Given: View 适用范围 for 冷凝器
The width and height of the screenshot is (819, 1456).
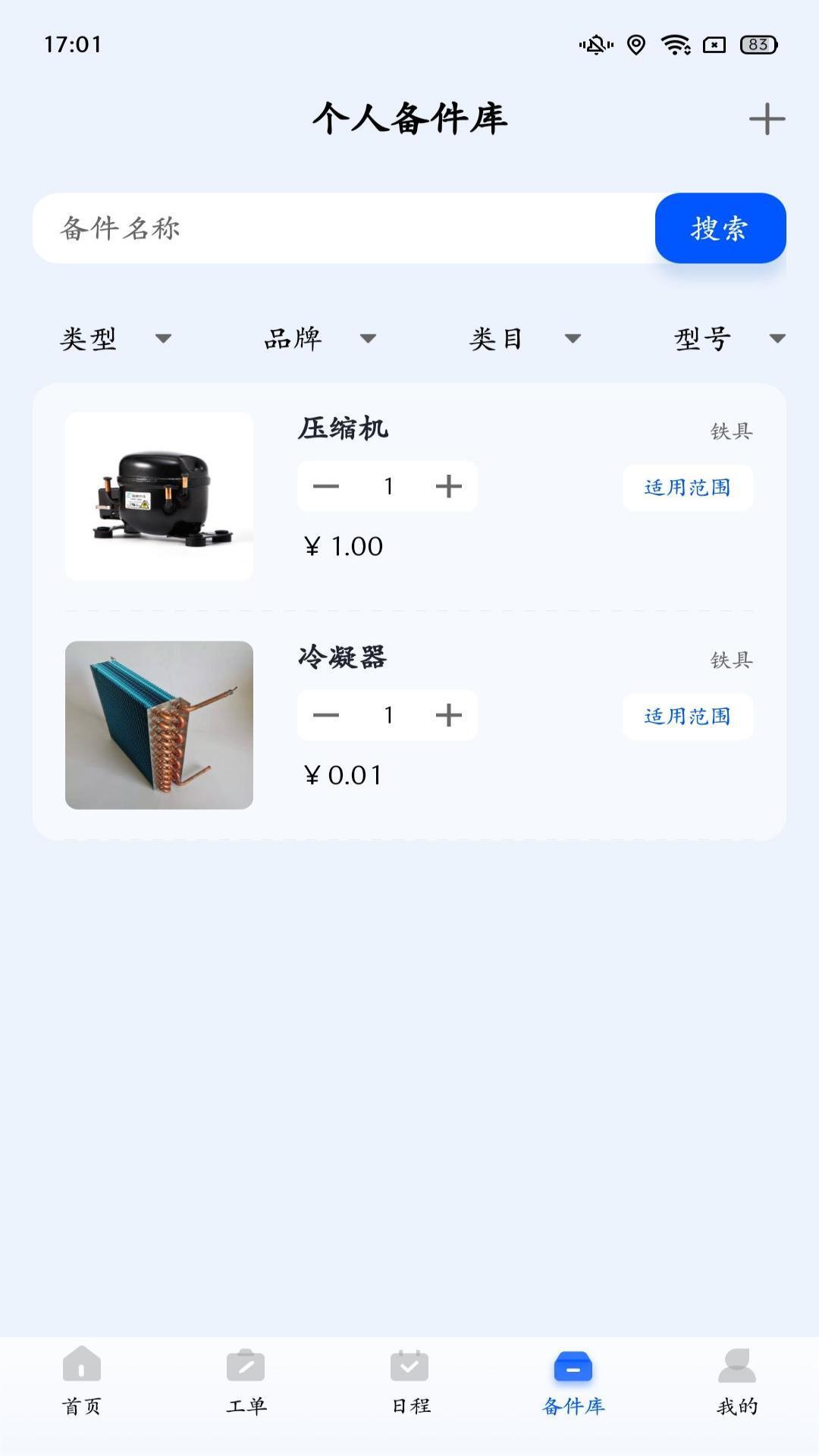Looking at the screenshot, I should (688, 717).
